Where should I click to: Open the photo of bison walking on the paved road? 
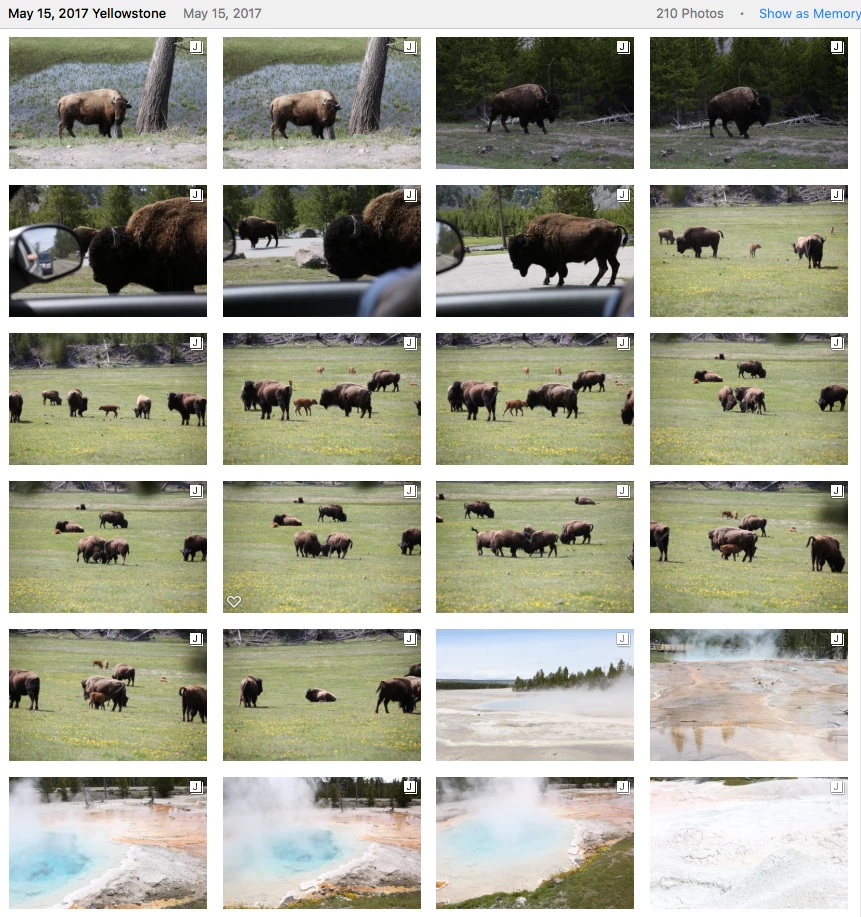[535, 251]
